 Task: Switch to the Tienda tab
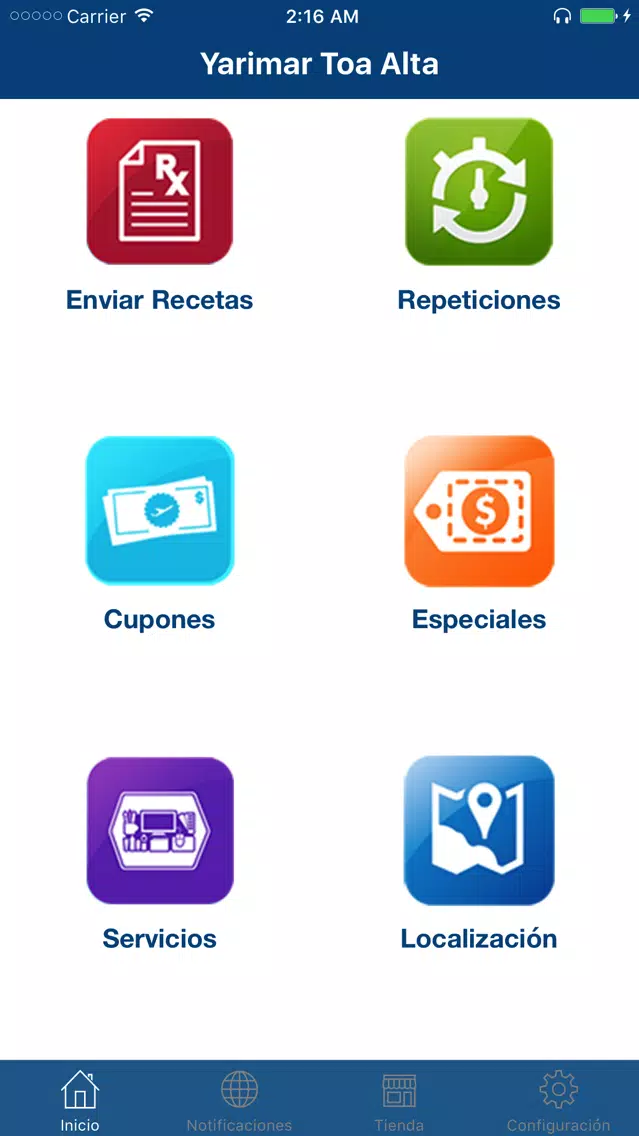[x=399, y=1099]
